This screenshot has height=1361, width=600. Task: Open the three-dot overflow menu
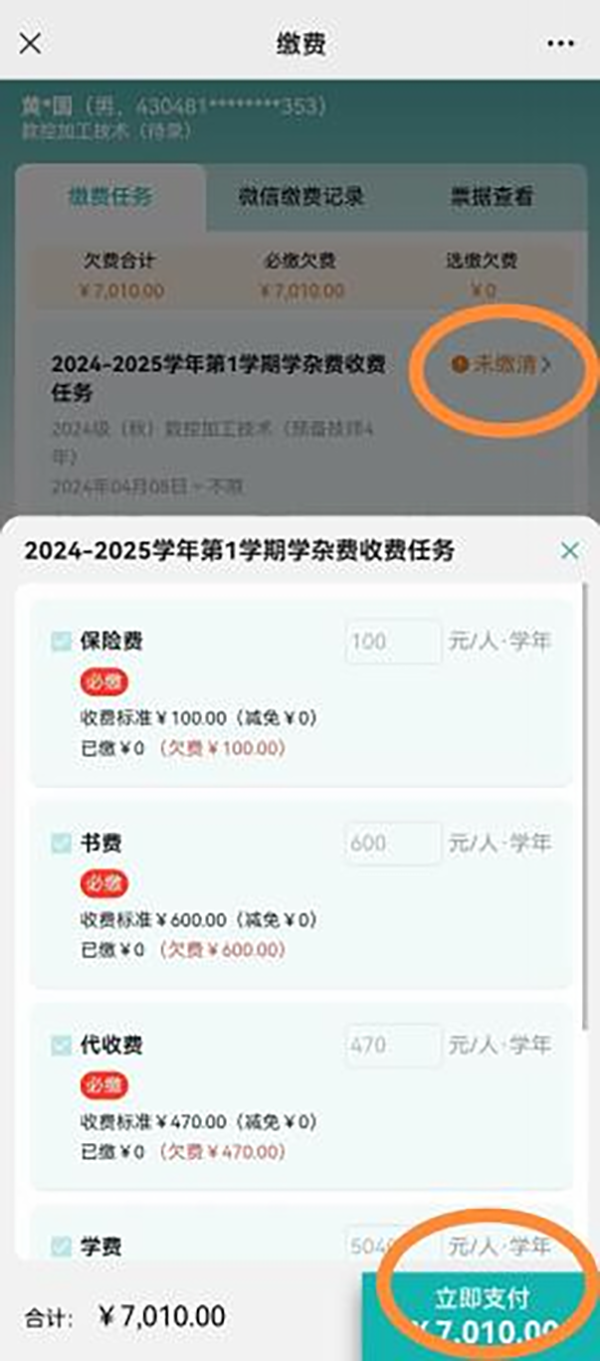[561, 44]
